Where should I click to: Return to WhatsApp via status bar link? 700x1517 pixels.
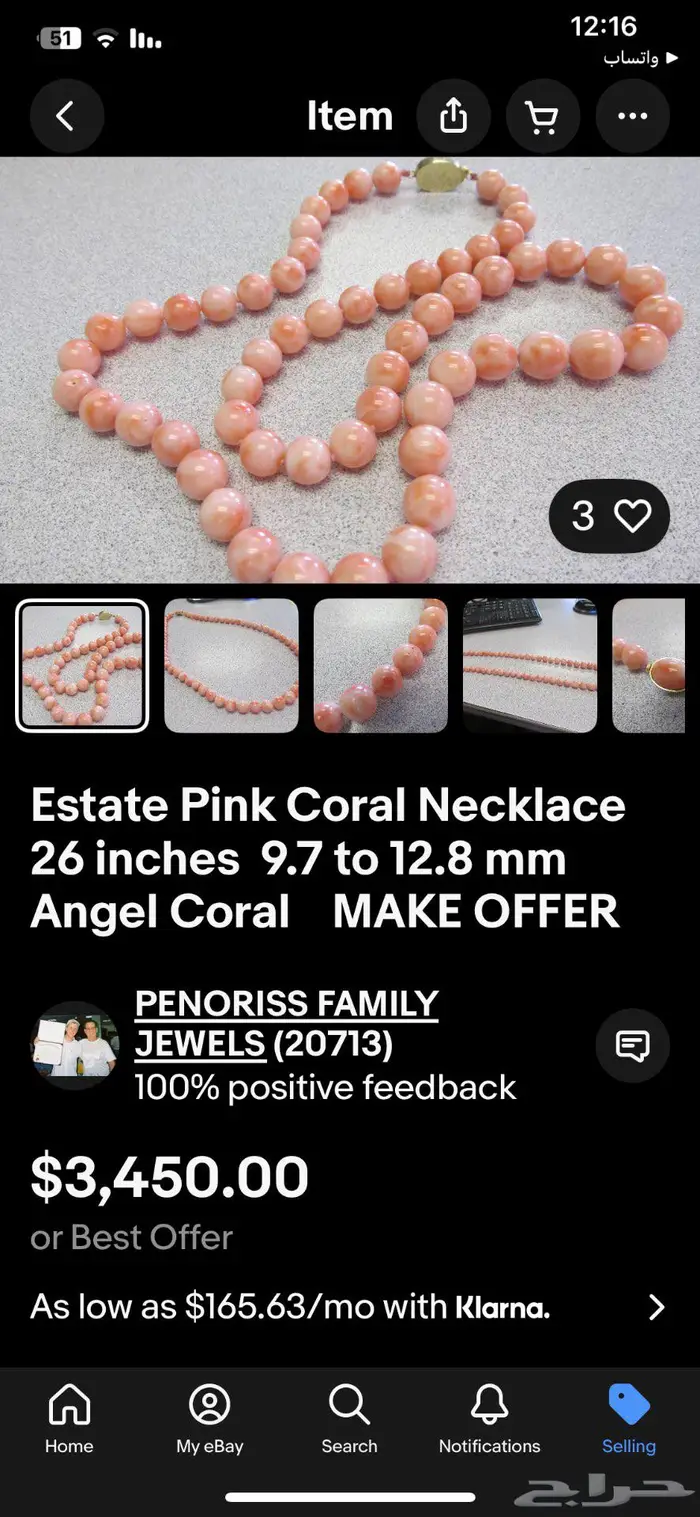[x=631, y=58]
